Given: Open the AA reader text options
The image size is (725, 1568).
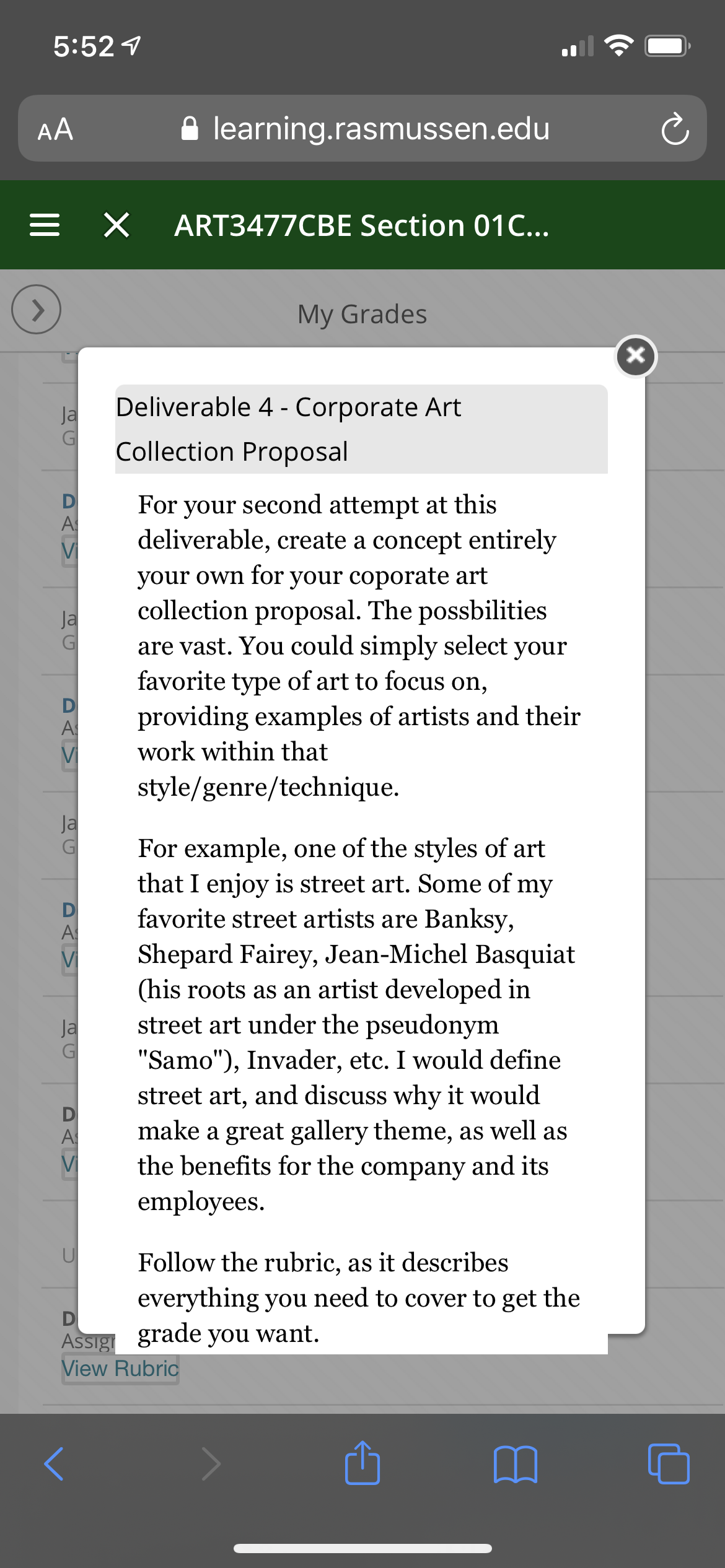Looking at the screenshot, I should pyautogui.click(x=55, y=129).
